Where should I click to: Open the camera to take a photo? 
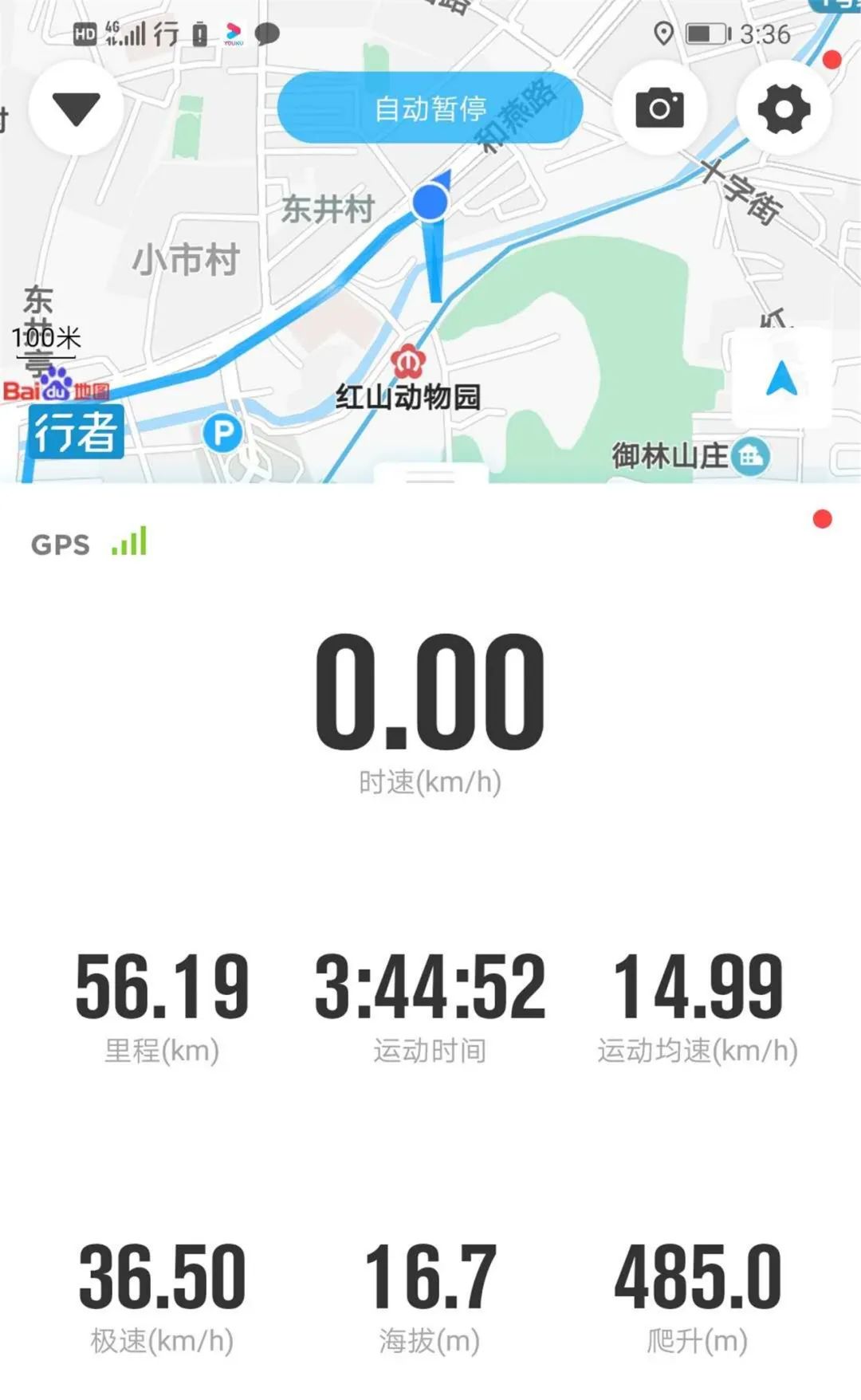(659, 108)
